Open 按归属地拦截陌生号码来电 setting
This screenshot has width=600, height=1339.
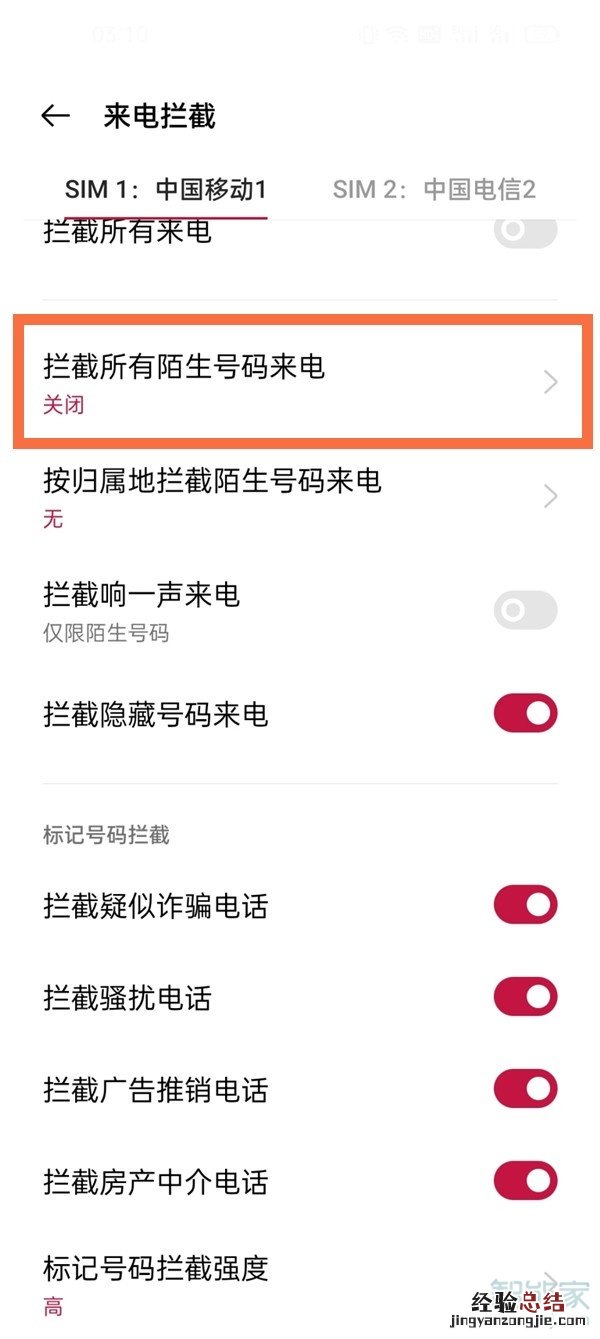pyautogui.click(x=300, y=496)
